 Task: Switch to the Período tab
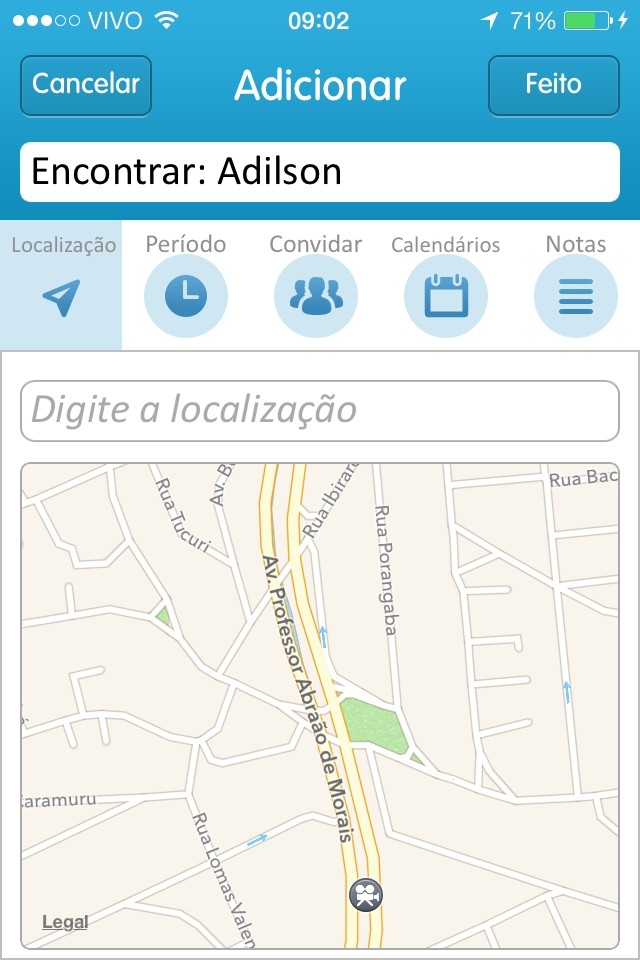point(186,285)
